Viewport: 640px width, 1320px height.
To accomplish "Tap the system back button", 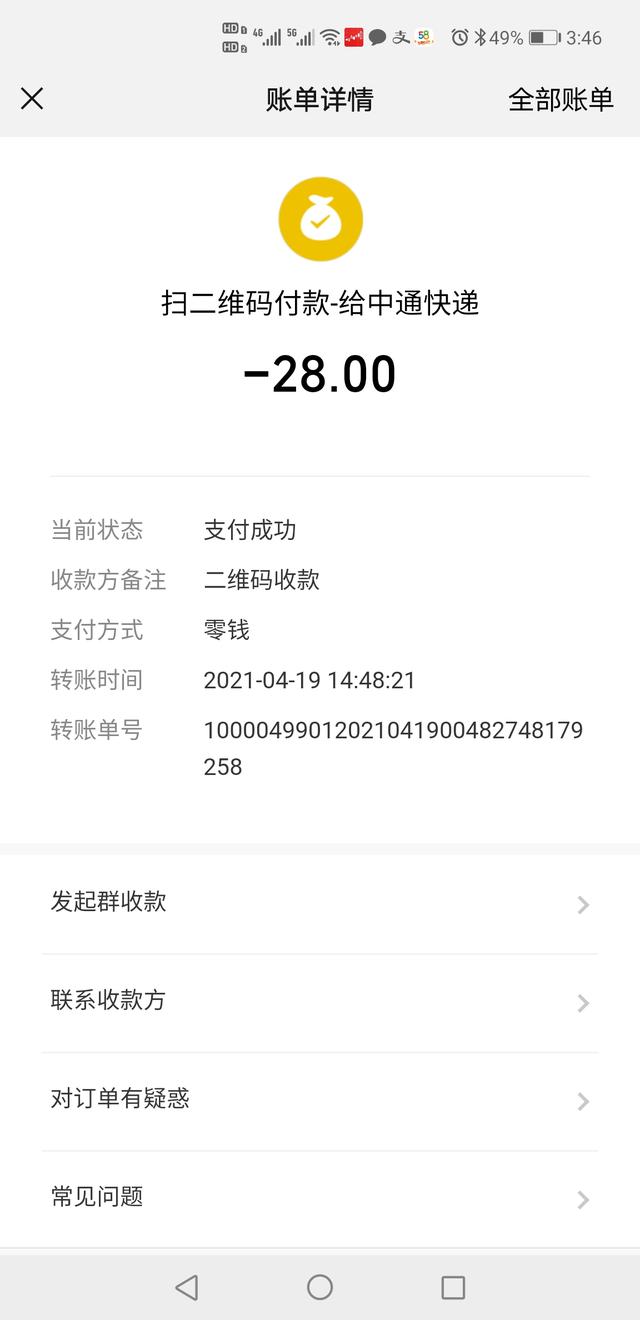I will 186,1287.
